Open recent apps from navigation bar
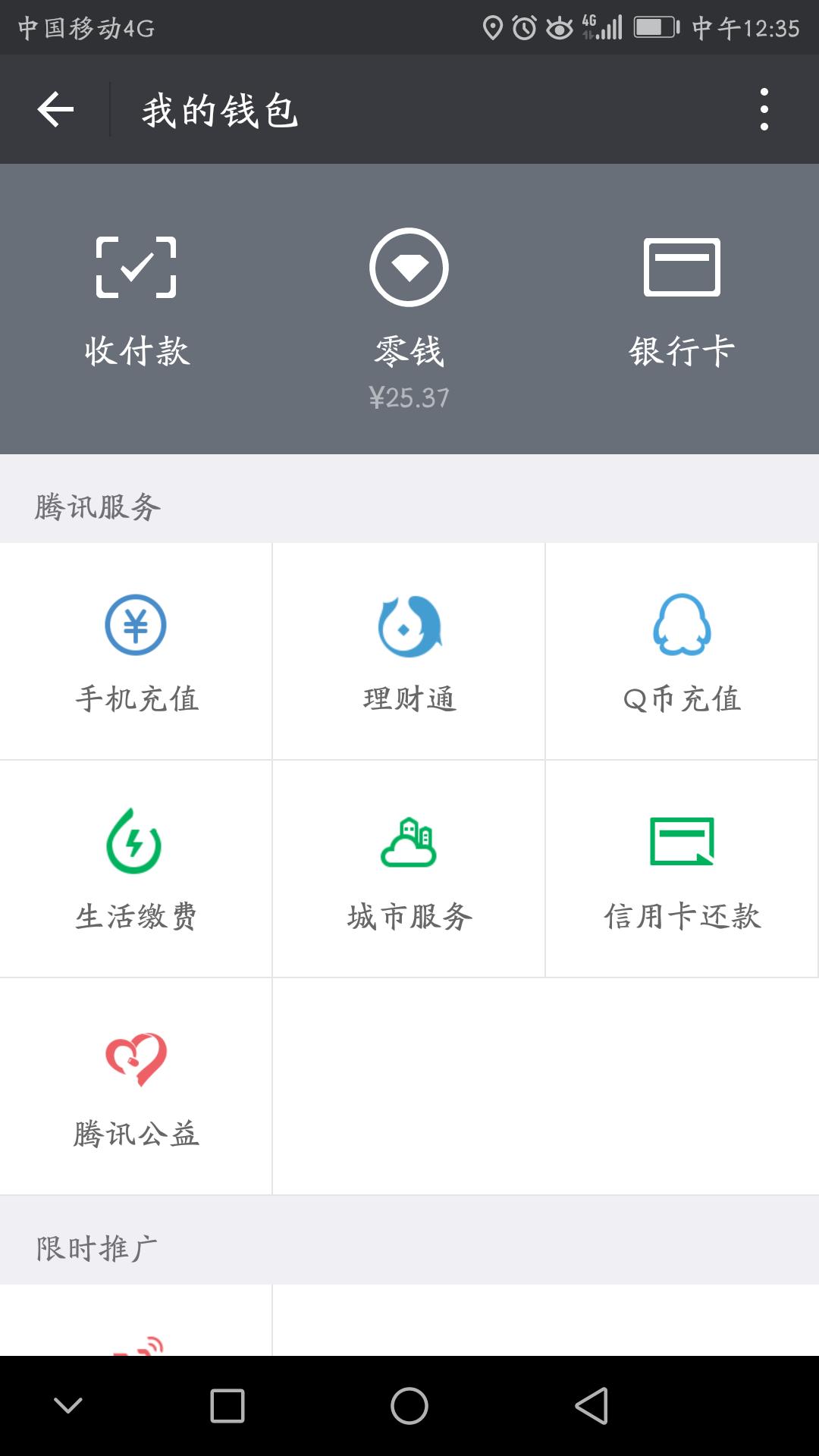819x1456 pixels. [227, 1406]
